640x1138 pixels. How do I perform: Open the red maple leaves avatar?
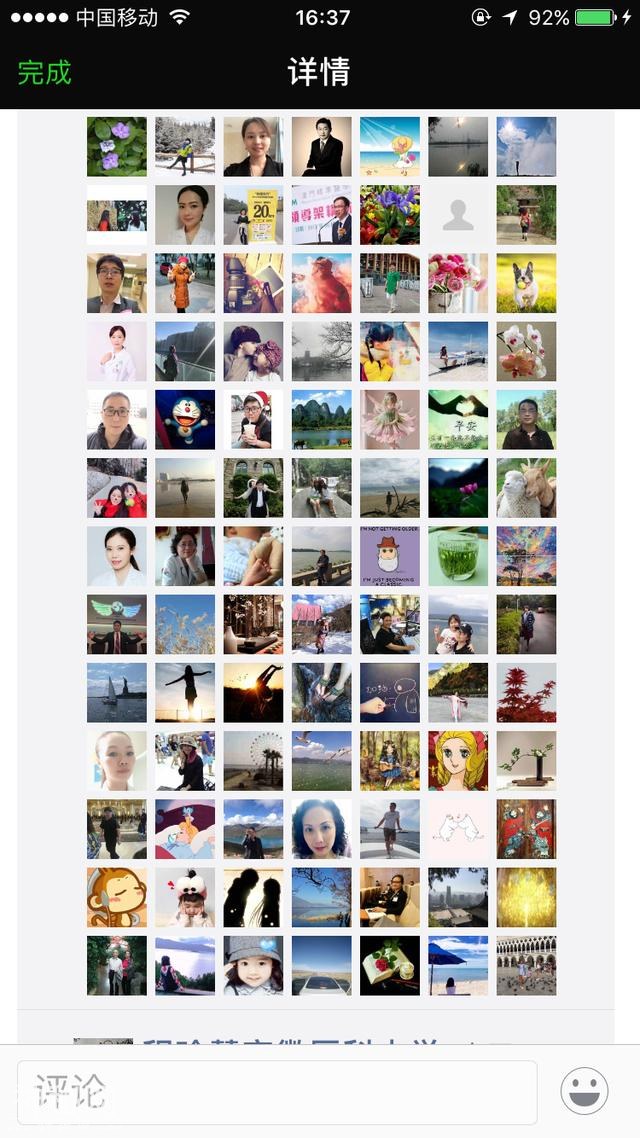coord(526,692)
